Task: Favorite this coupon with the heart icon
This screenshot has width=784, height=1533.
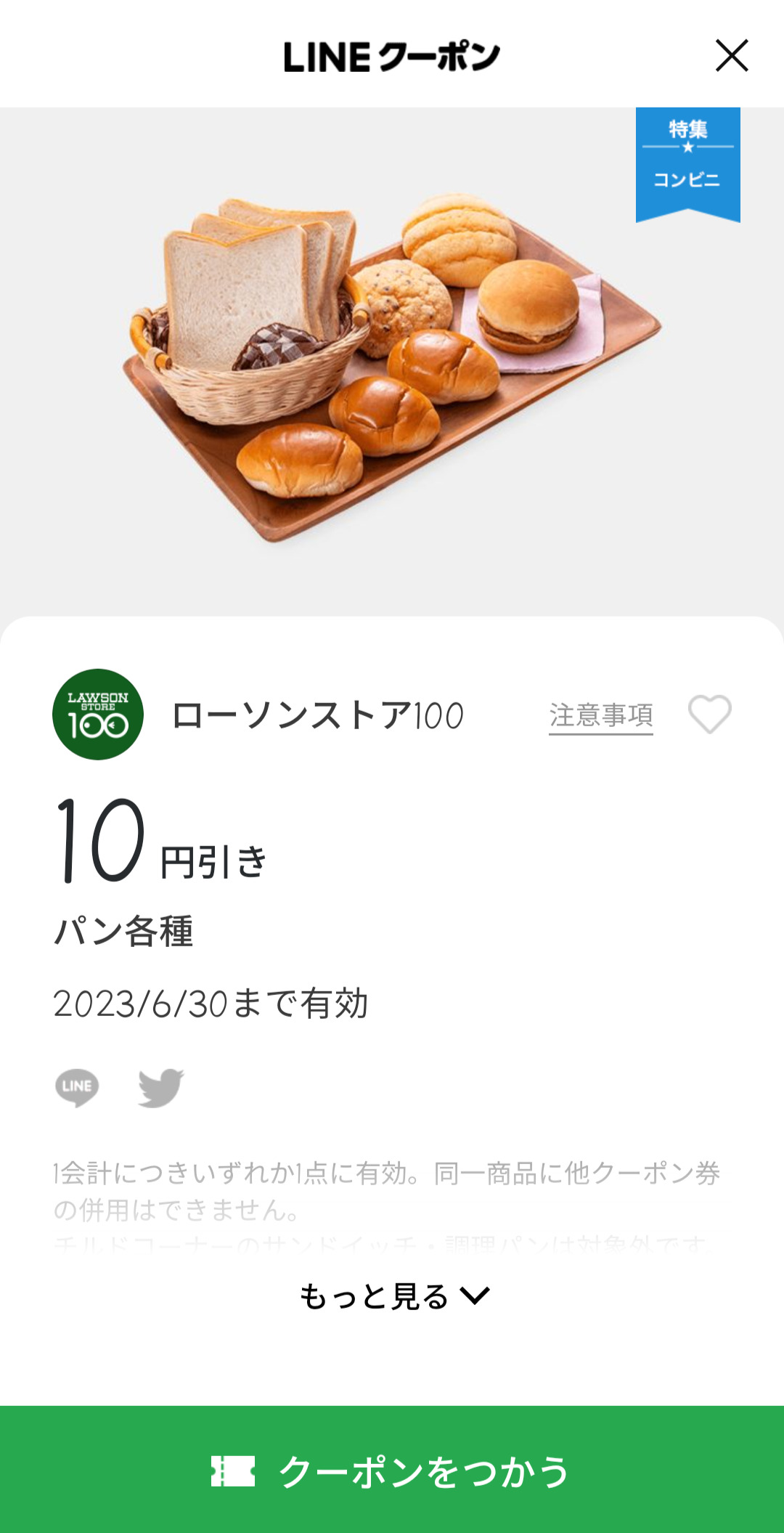Action: tap(709, 715)
